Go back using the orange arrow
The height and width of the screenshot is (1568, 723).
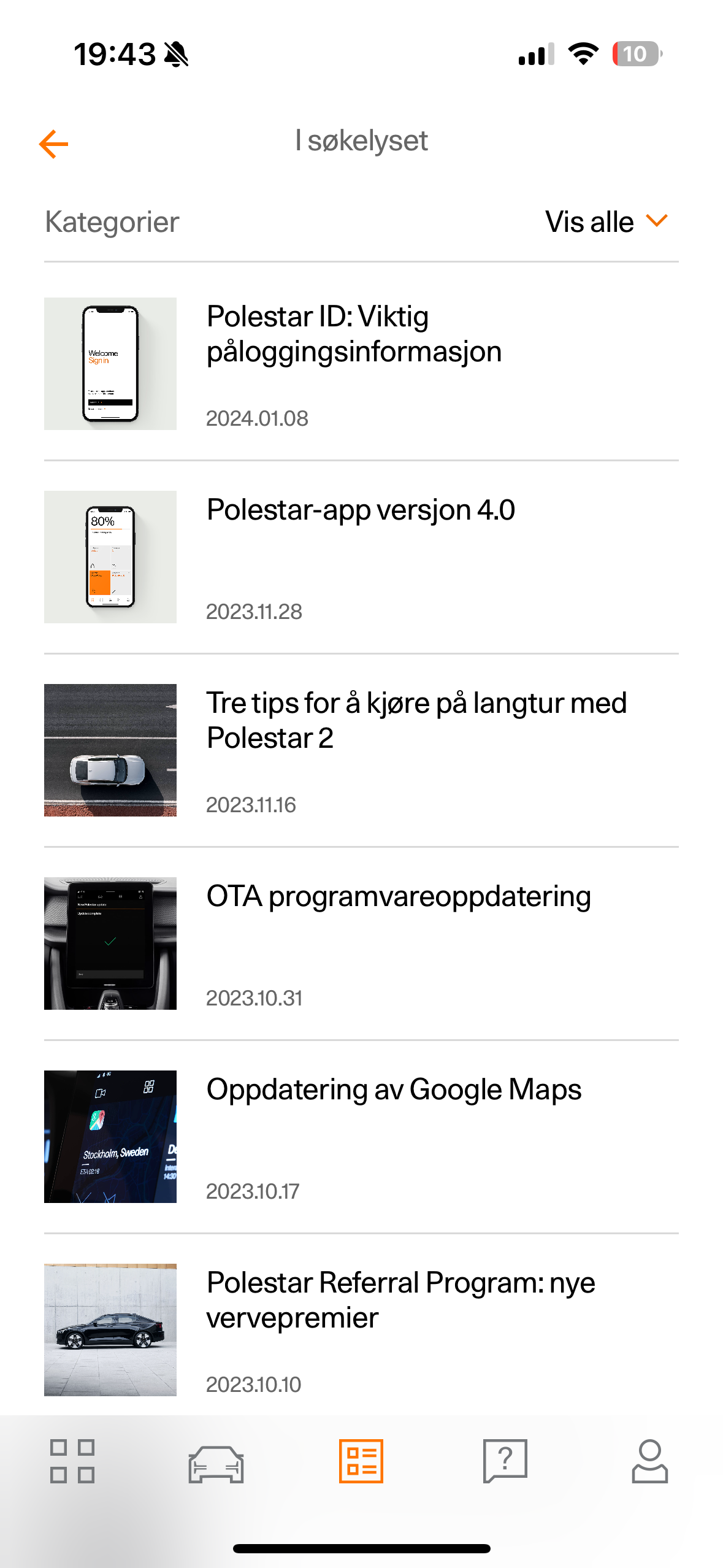point(54,144)
